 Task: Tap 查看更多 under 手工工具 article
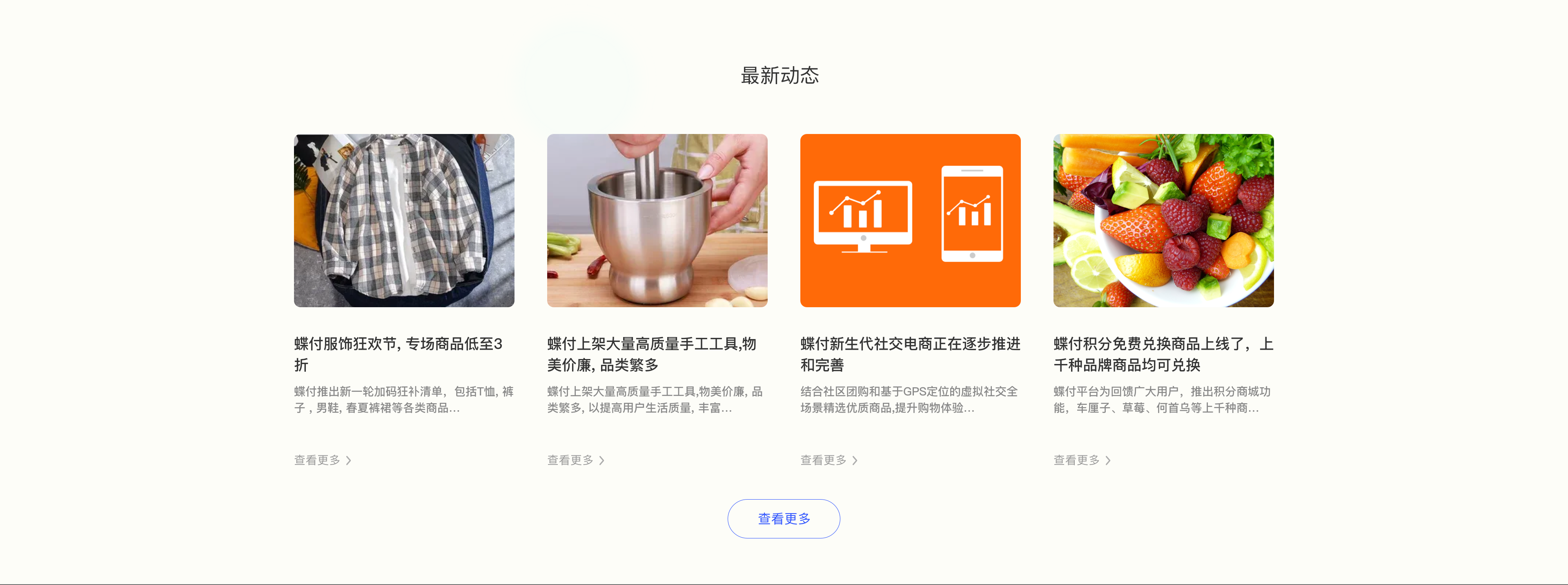click(x=575, y=460)
